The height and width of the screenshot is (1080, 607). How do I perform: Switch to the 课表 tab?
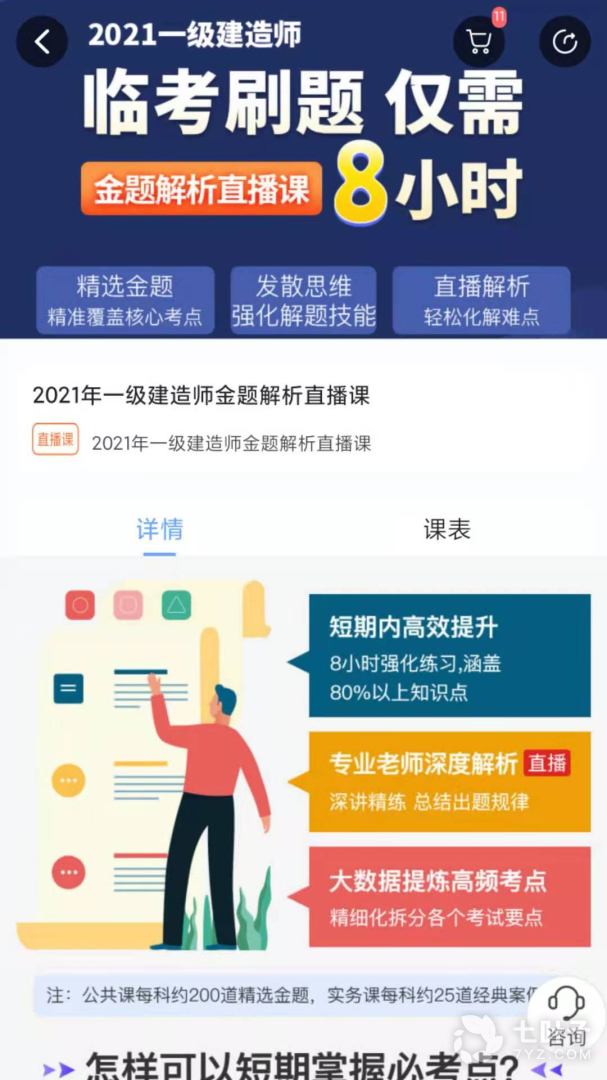pos(447,529)
